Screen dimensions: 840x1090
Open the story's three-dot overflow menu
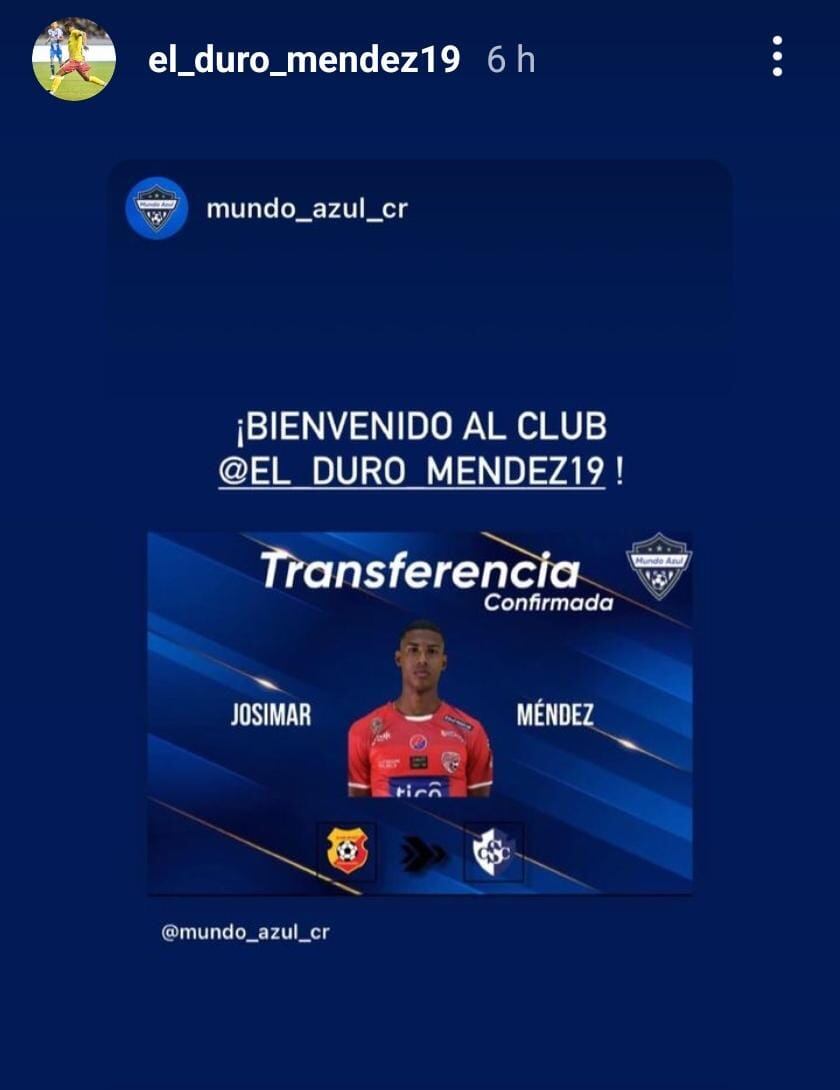click(777, 57)
